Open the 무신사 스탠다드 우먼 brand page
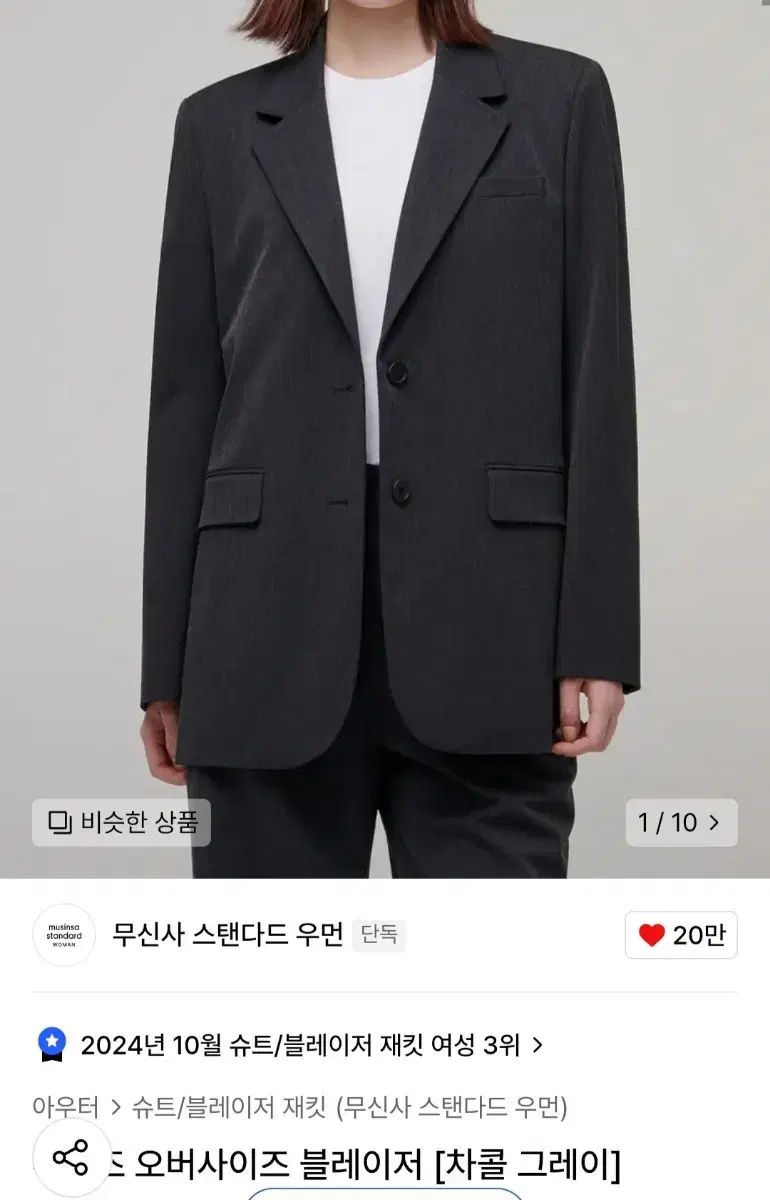 click(x=227, y=935)
